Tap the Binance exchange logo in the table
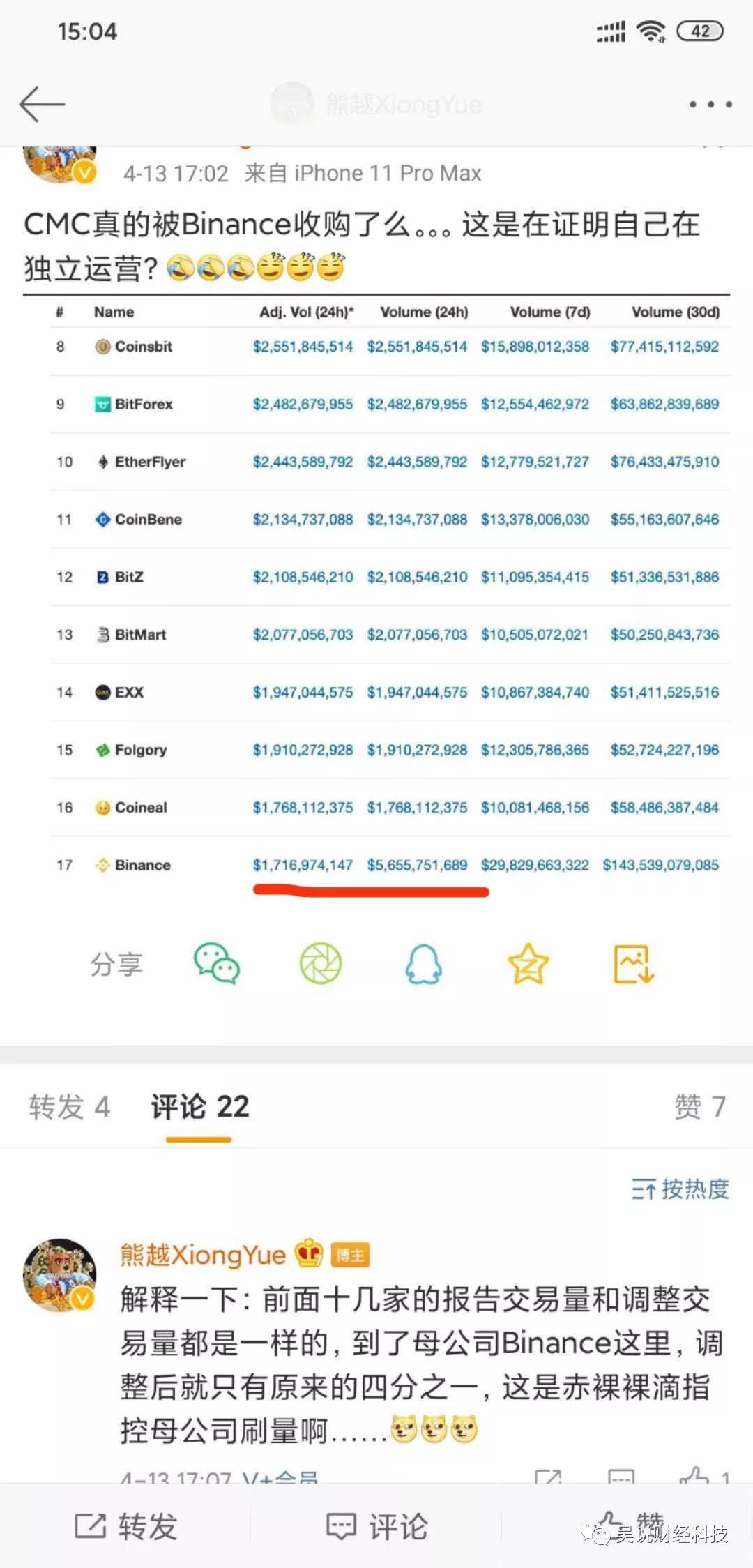 pos(102,865)
